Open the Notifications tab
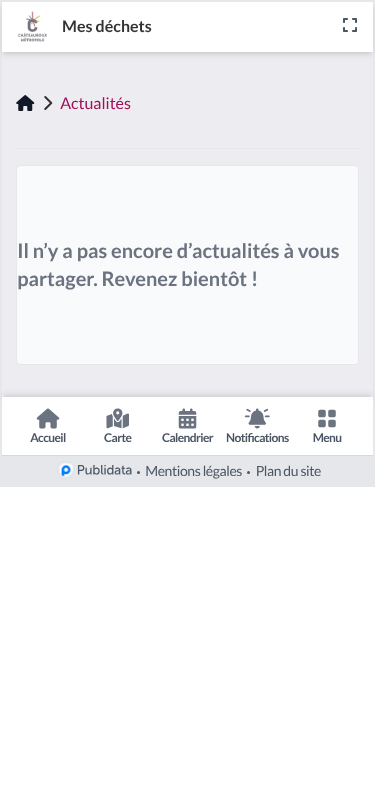Screen dimensions: 375x812 (257, 426)
